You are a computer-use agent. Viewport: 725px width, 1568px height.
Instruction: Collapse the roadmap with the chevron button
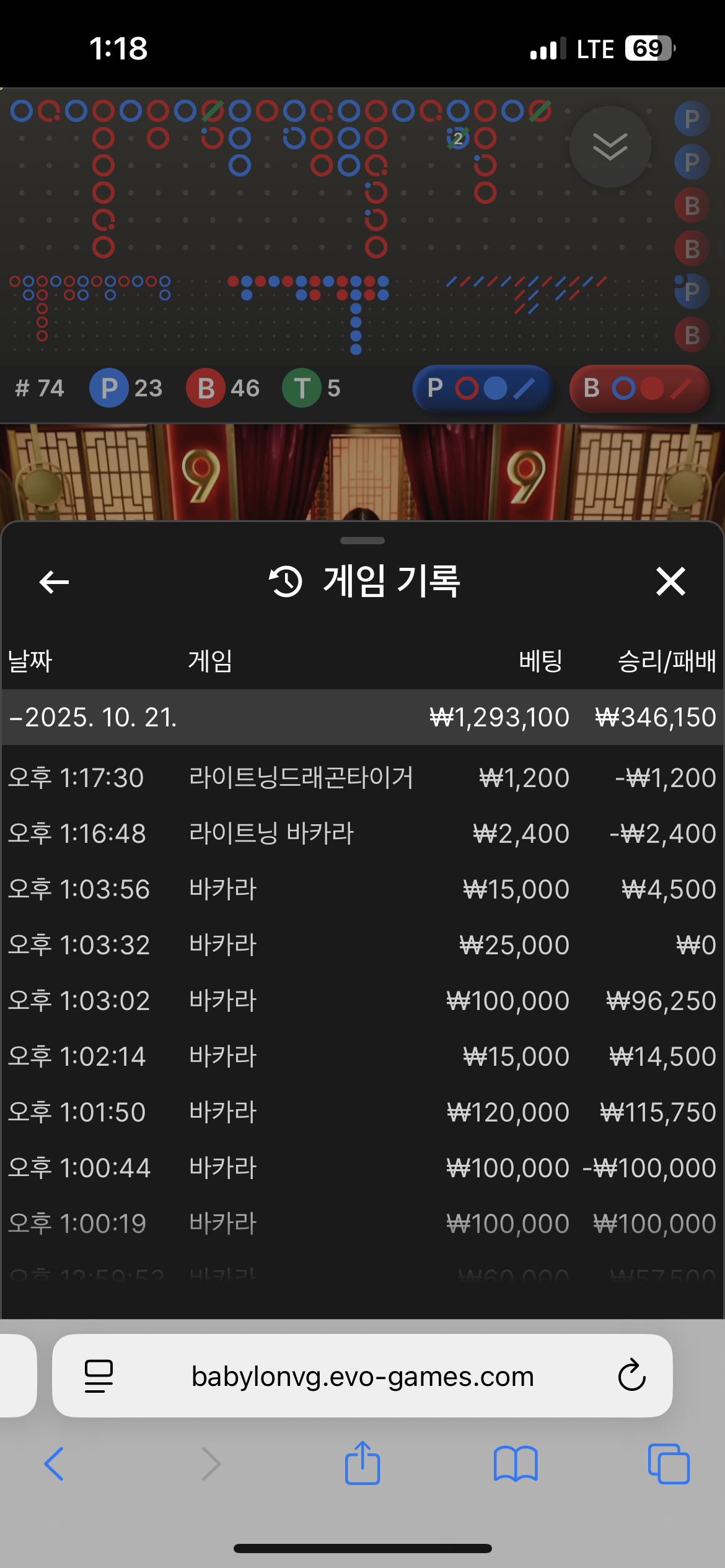point(610,147)
